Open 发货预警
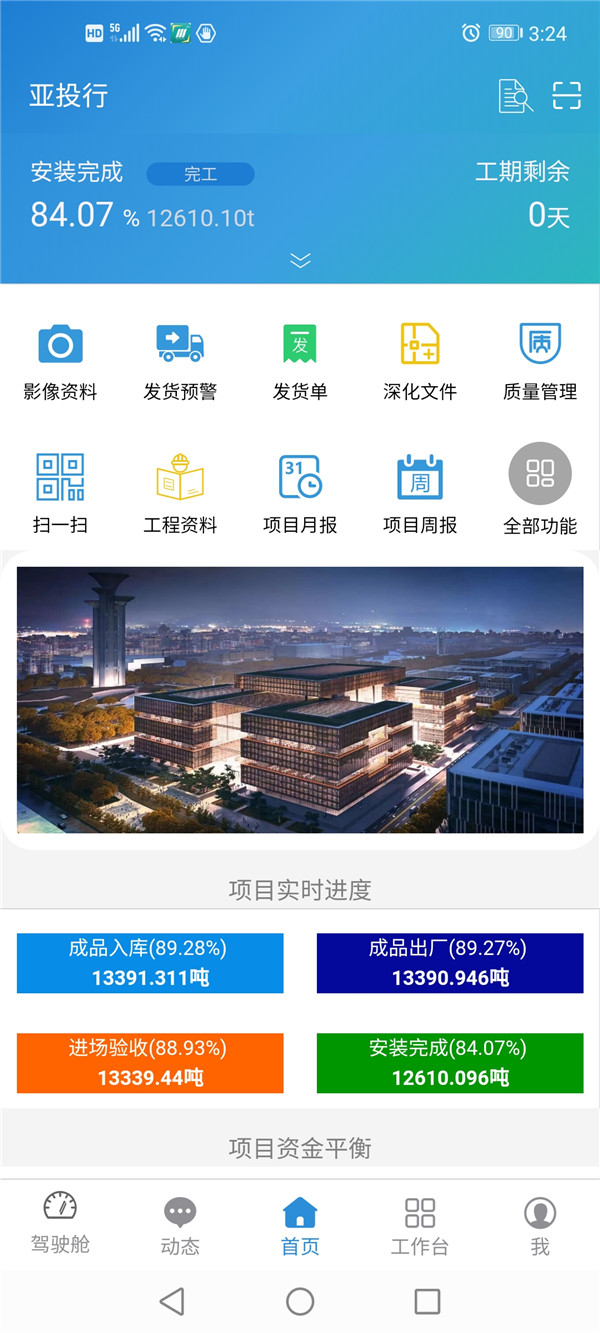Screen dimensions: 600x1333 pos(180,361)
